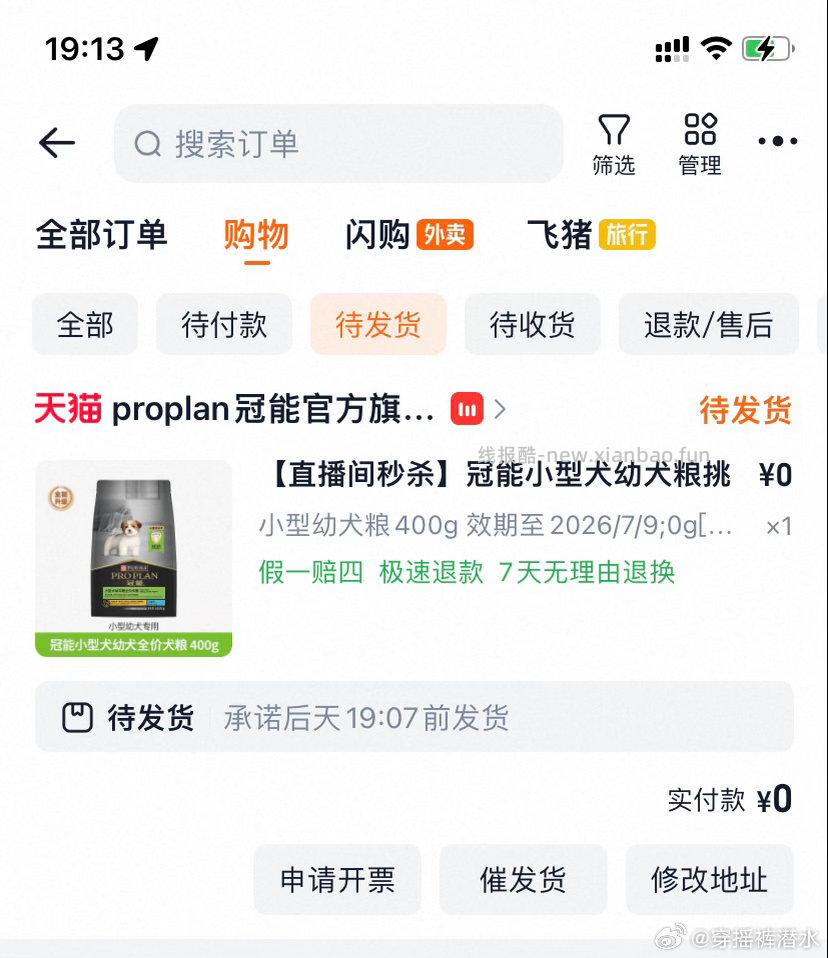Open the 外卖 flash purchase section
The image size is (828, 958).
pos(444,234)
